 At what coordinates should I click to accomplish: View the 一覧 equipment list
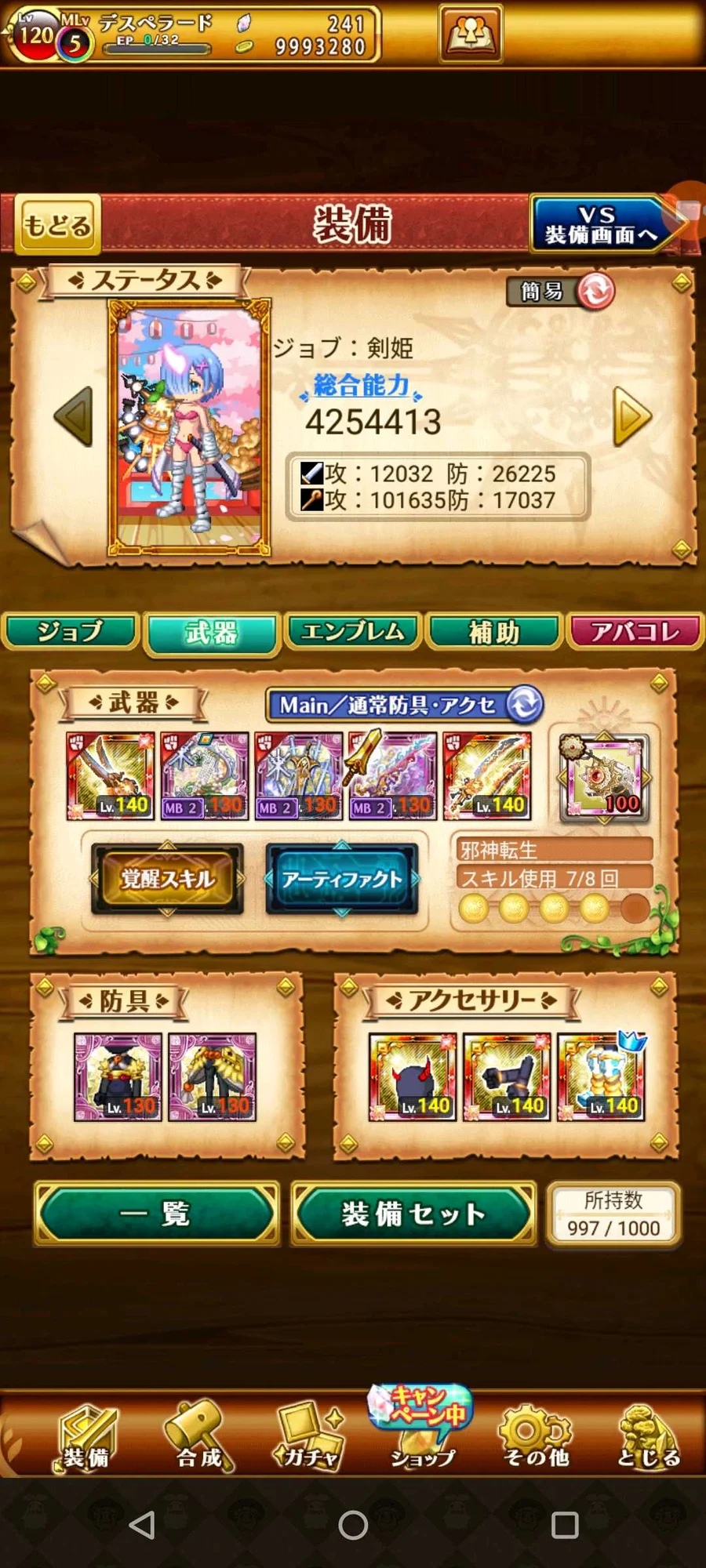pos(156,1214)
